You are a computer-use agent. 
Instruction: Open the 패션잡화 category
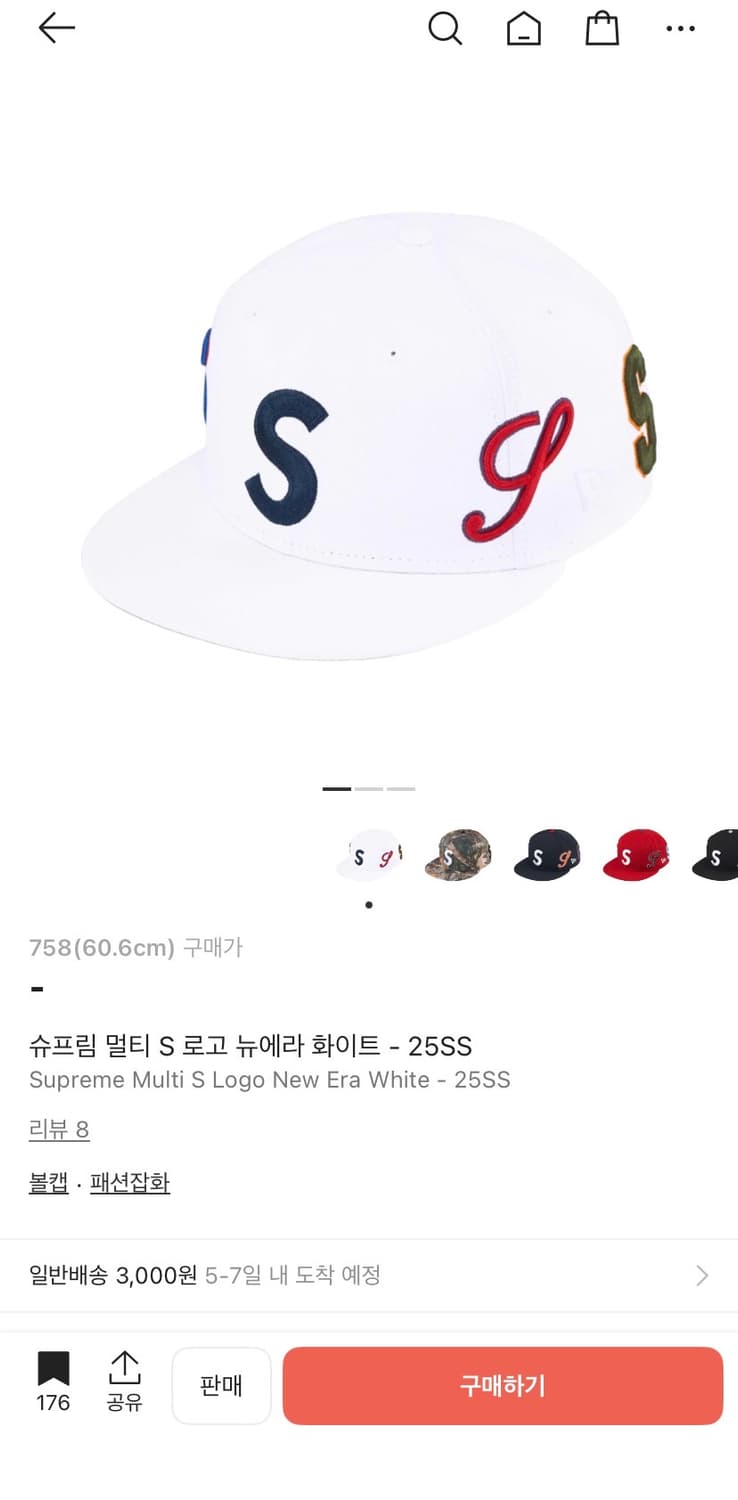pyautogui.click(x=130, y=1183)
